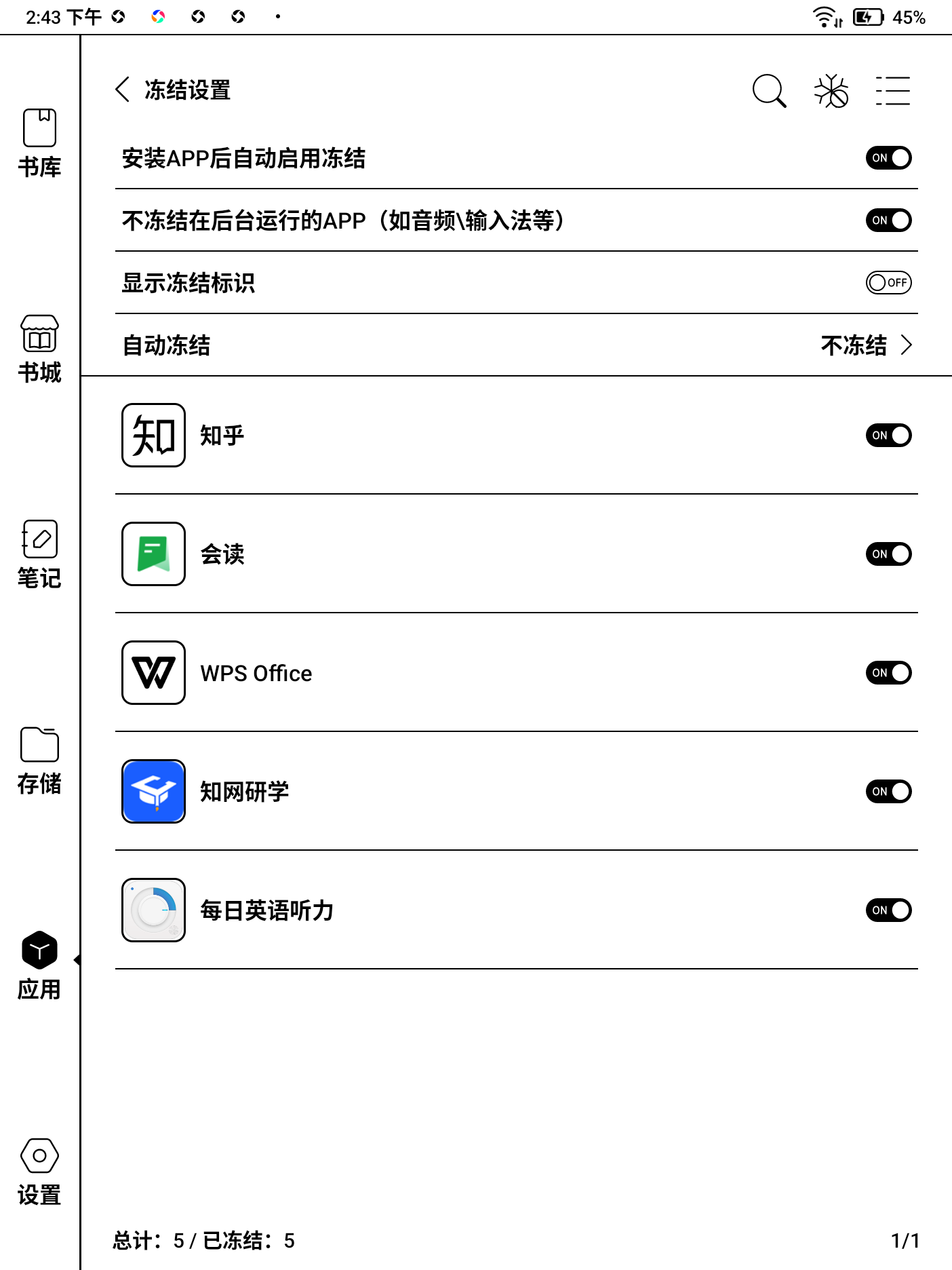The image size is (952, 1270).
Task: Open 自动冻结 setting
Action: click(866, 345)
